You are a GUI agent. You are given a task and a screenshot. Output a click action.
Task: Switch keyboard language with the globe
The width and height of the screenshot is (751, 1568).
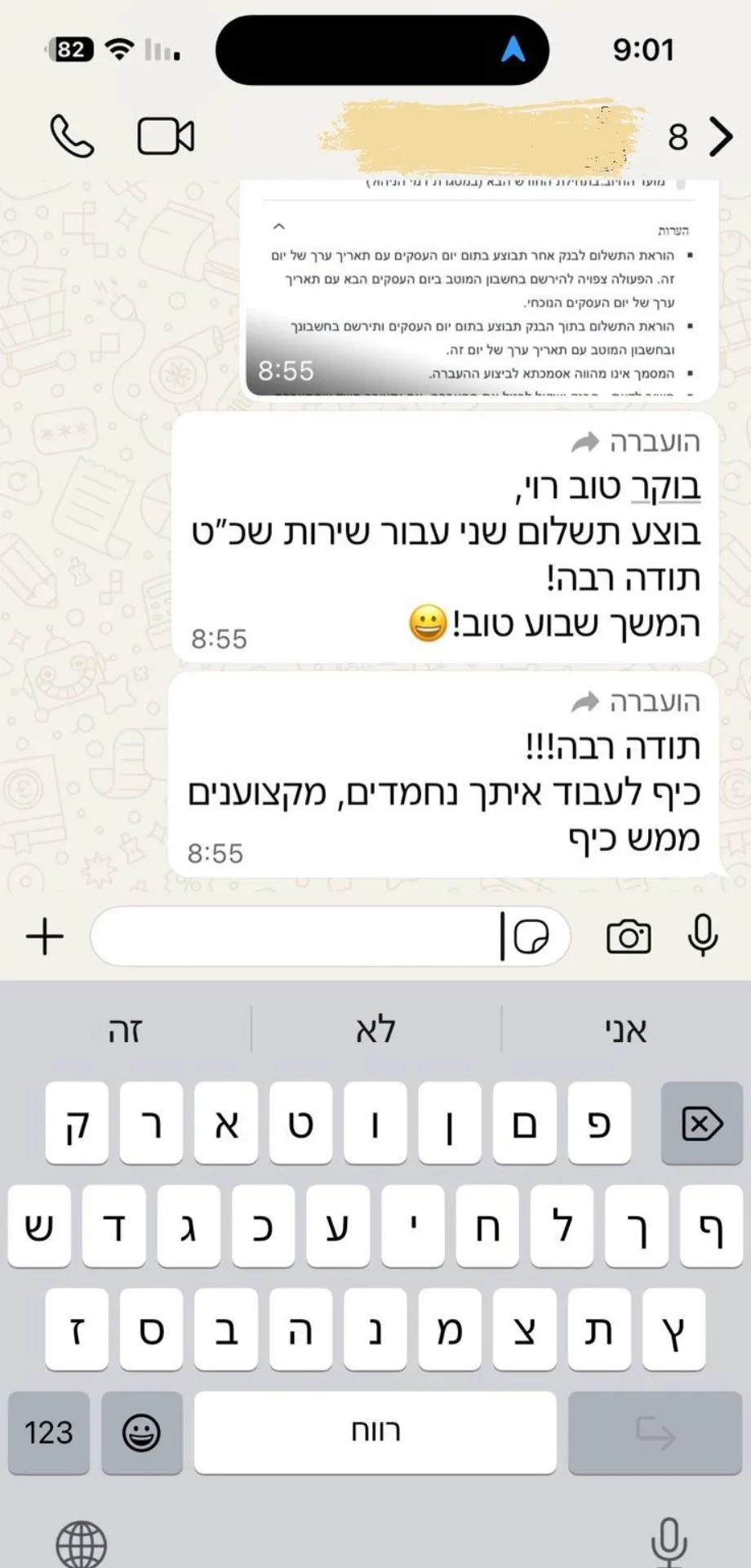(81, 1543)
